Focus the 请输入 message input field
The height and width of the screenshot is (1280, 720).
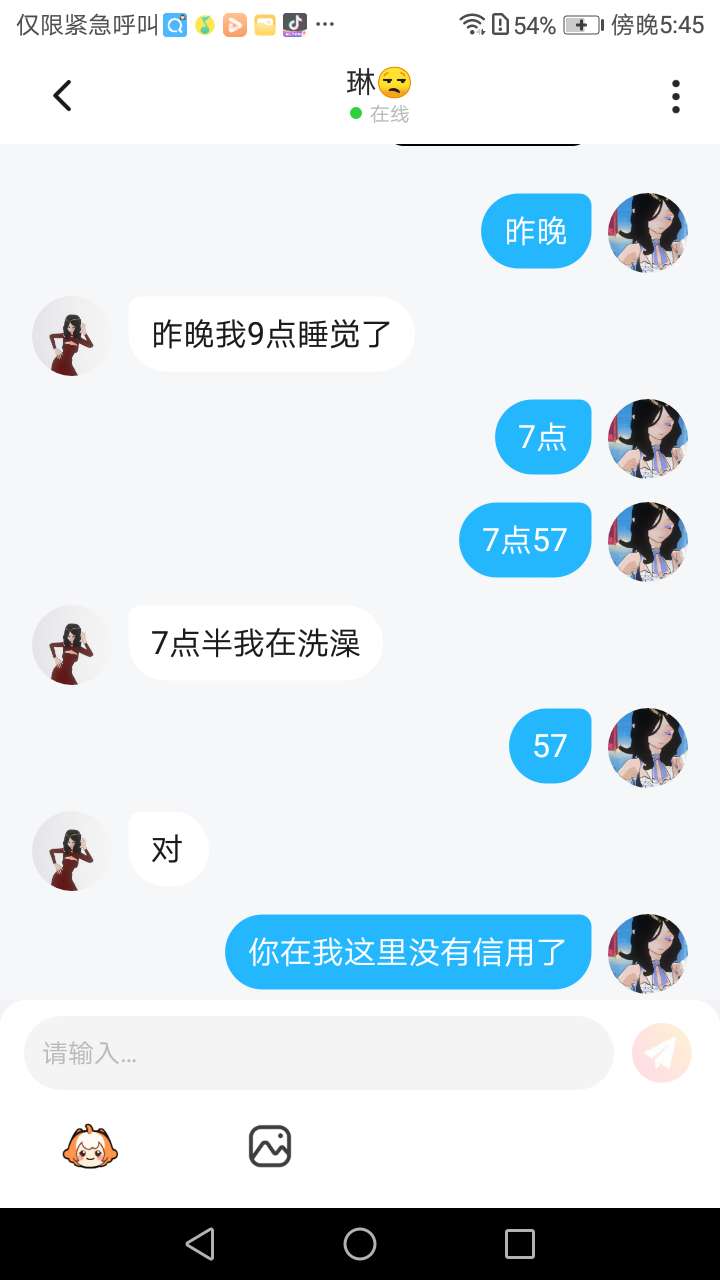pyautogui.click(x=318, y=1053)
